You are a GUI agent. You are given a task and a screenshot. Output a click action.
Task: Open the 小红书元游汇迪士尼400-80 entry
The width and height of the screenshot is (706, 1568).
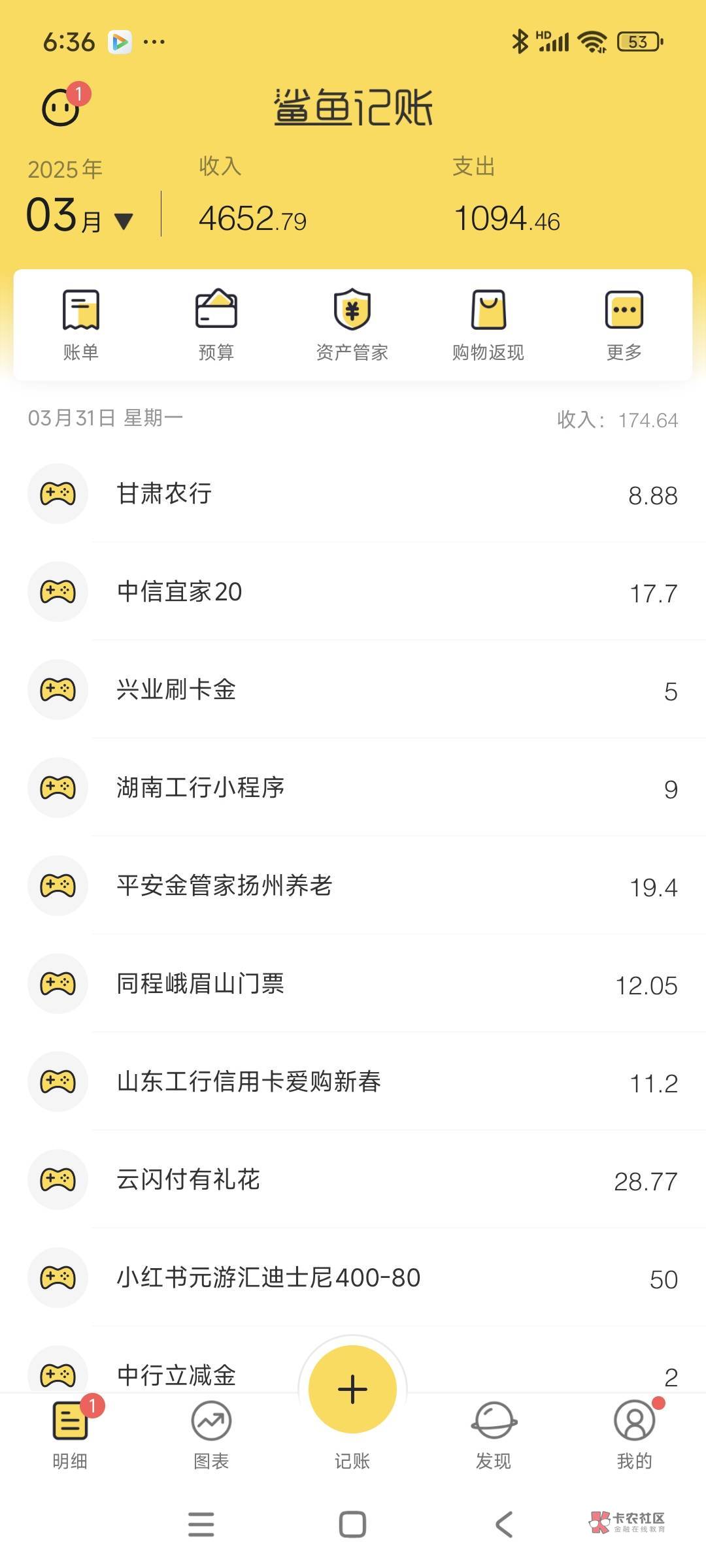point(353,1278)
